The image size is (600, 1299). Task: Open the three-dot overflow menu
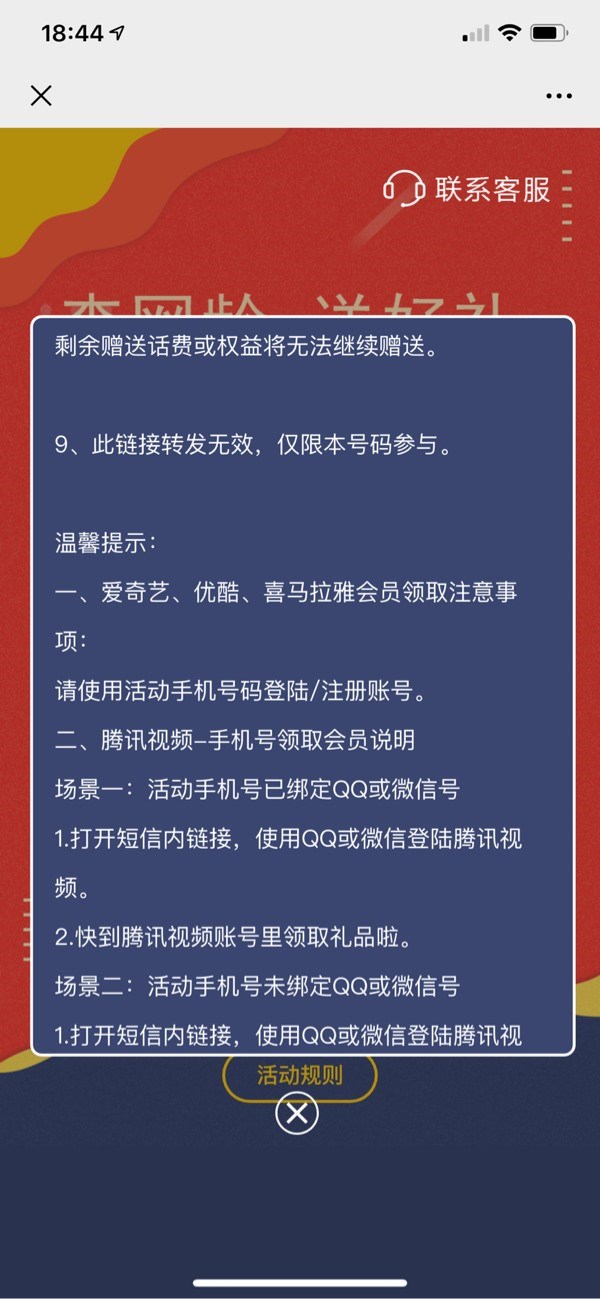558,96
